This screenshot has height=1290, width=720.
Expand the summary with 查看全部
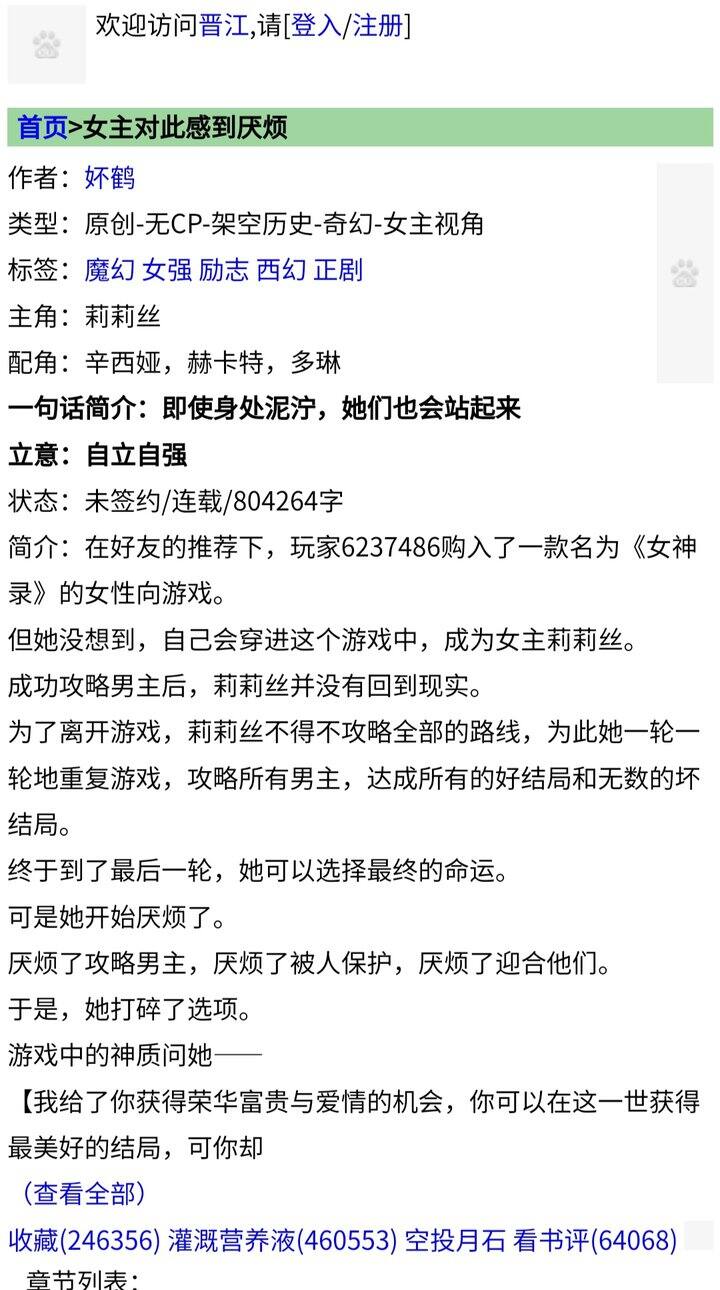tap(84, 1193)
